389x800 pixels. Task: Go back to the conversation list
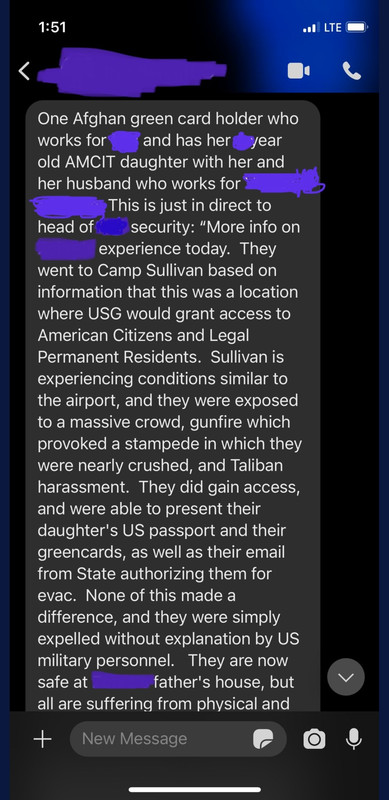pos(24,71)
